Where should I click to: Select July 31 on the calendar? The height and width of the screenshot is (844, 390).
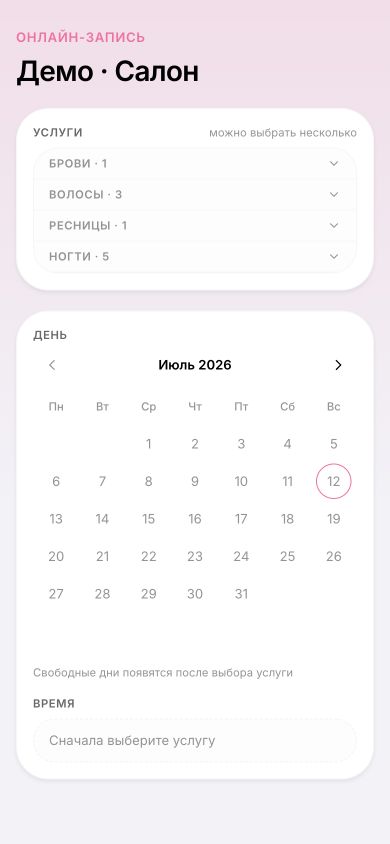[241, 594]
